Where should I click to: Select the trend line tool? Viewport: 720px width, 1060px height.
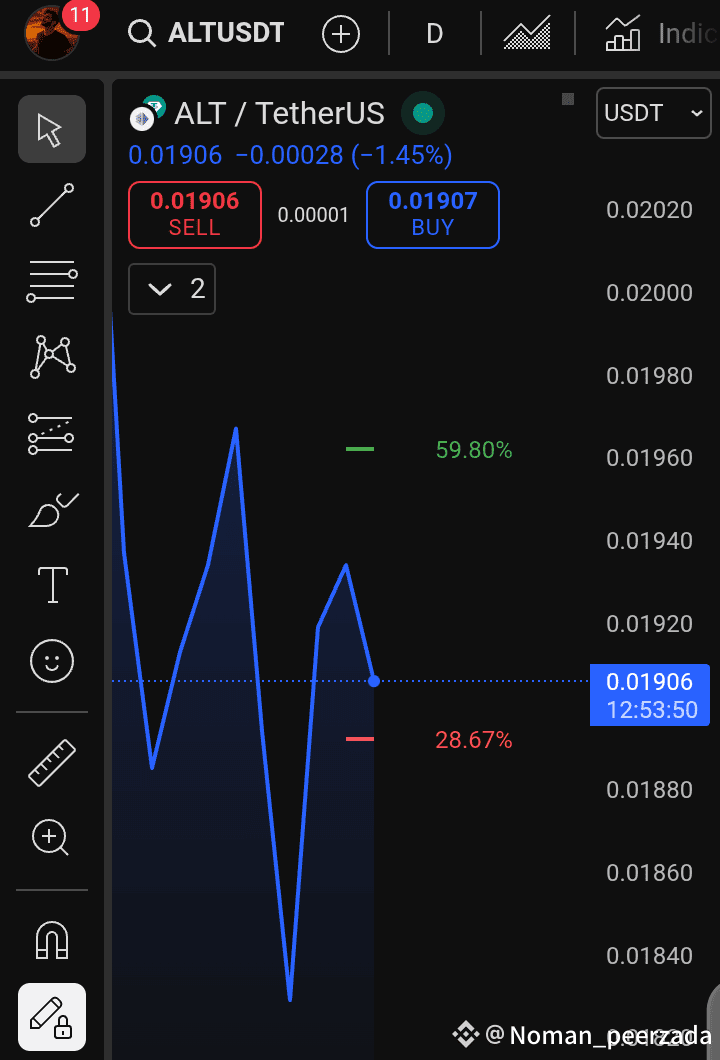click(x=52, y=205)
